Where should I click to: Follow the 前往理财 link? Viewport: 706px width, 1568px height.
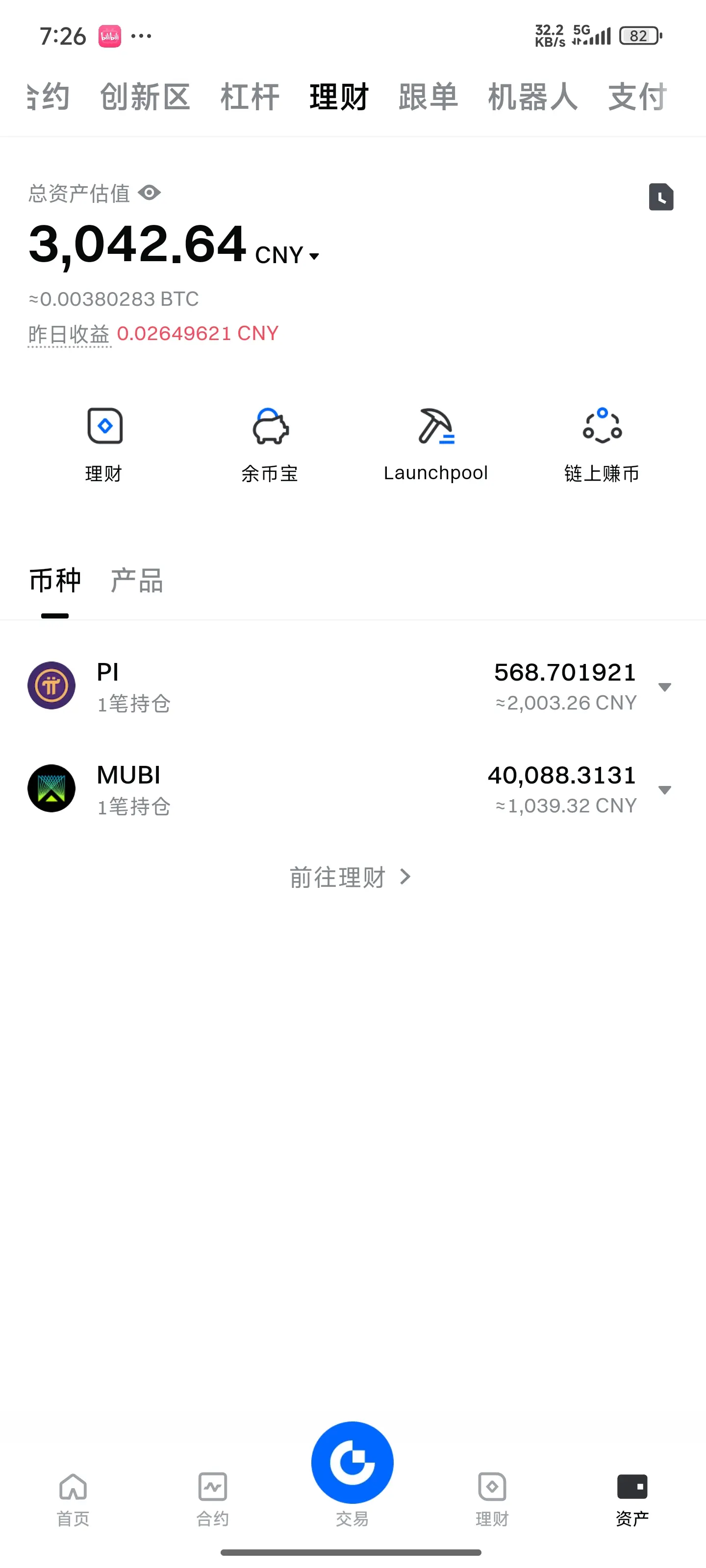[x=351, y=877]
